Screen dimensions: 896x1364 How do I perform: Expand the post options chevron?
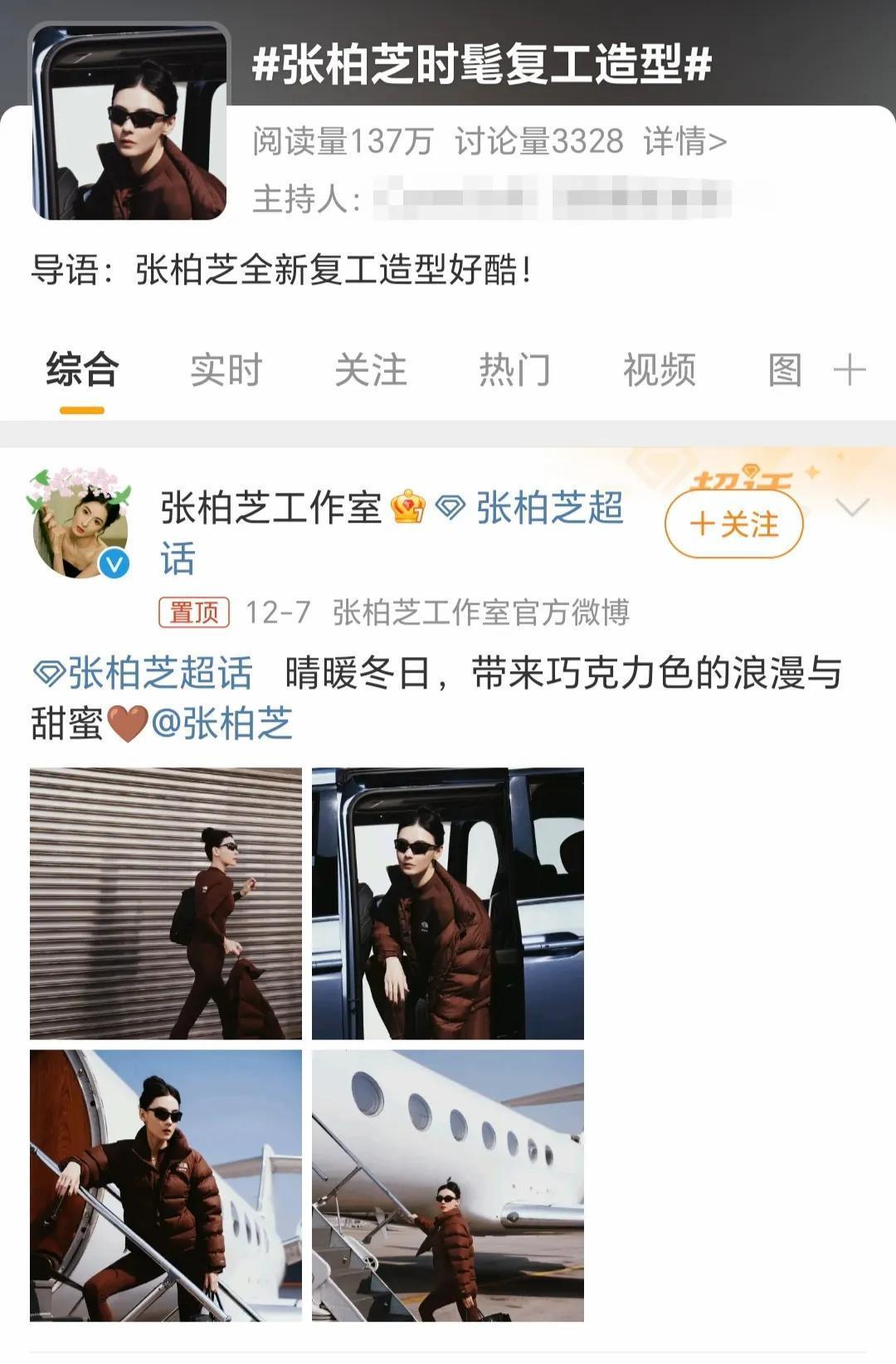coord(853,508)
